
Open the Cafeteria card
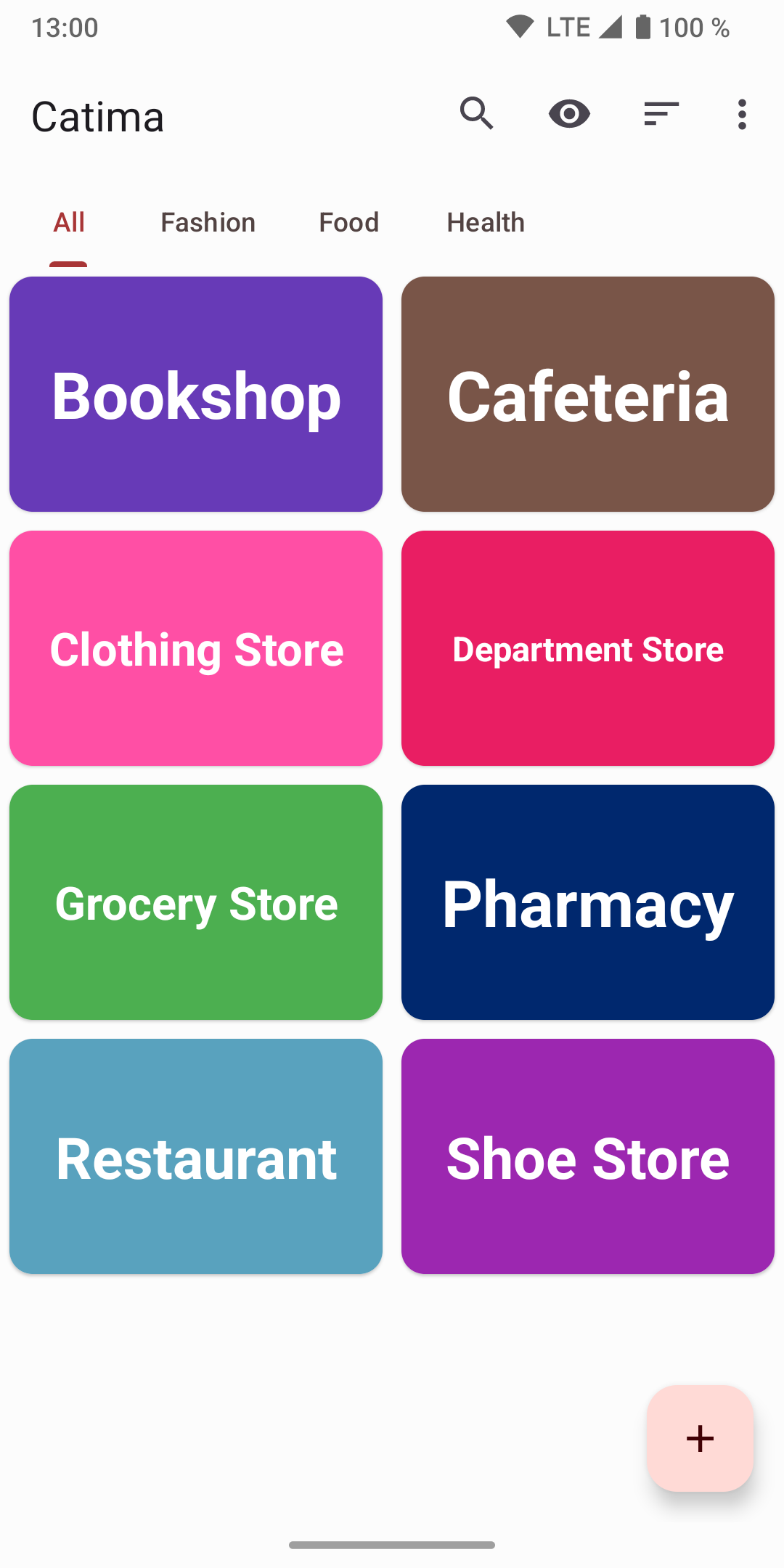point(588,394)
